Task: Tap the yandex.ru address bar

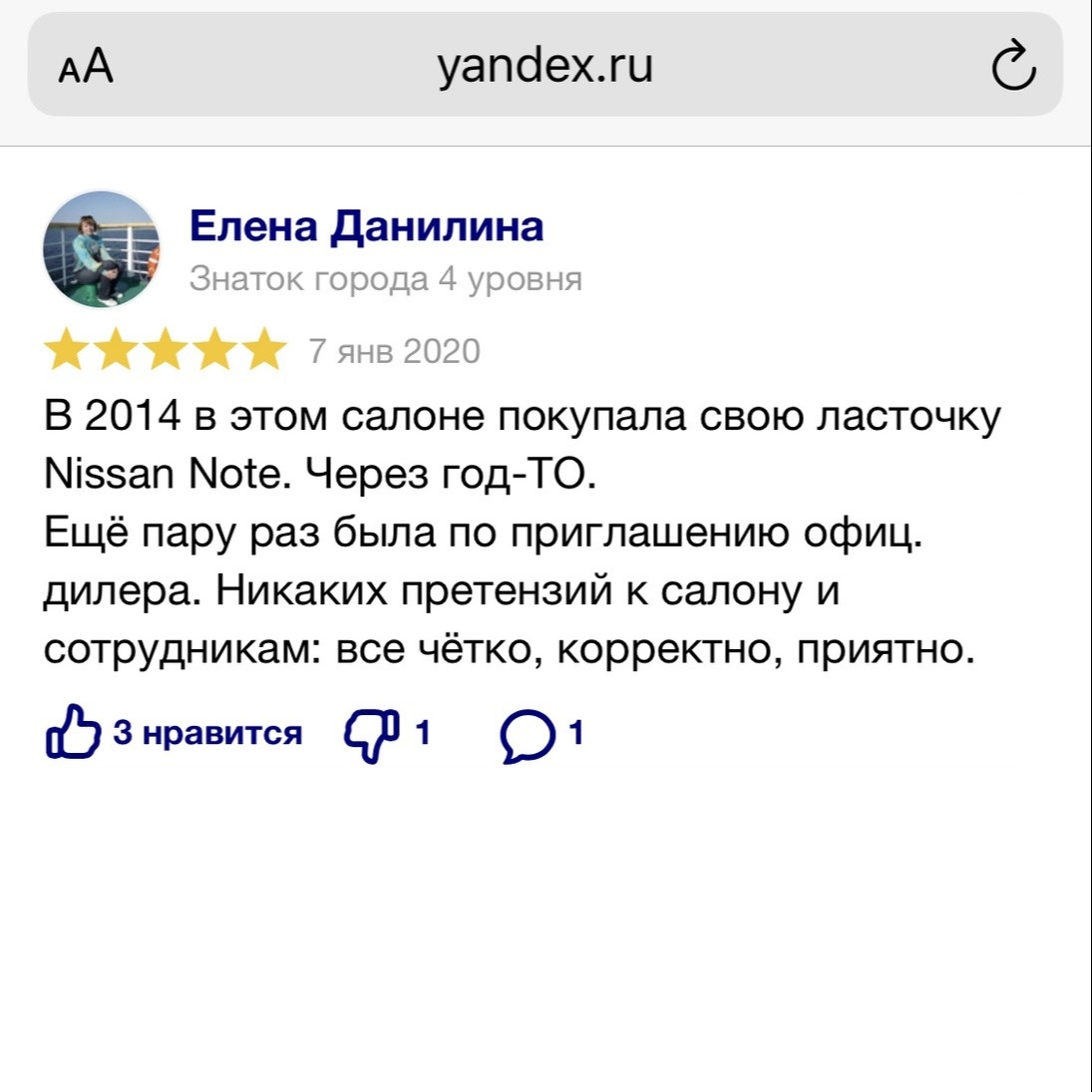Action: 545,67
